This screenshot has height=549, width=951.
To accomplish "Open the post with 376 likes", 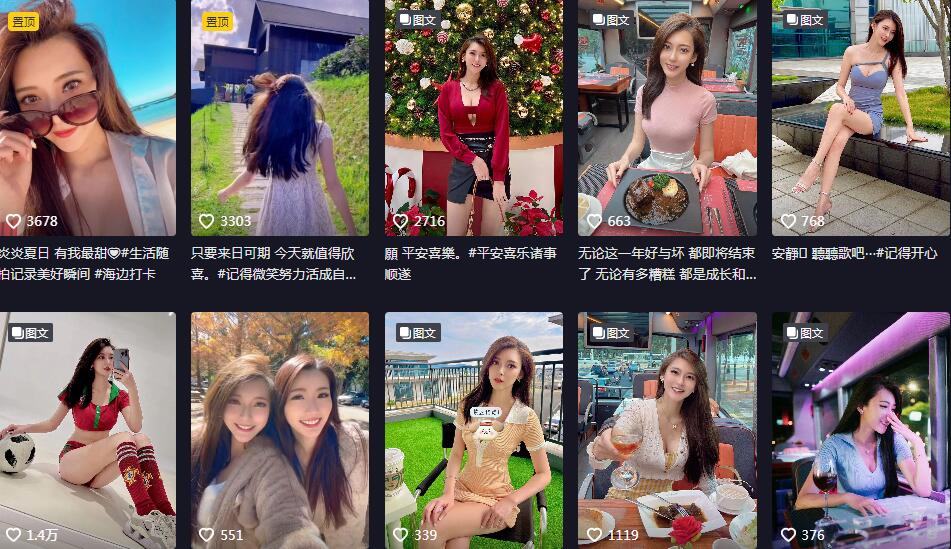I will click(x=860, y=430).
